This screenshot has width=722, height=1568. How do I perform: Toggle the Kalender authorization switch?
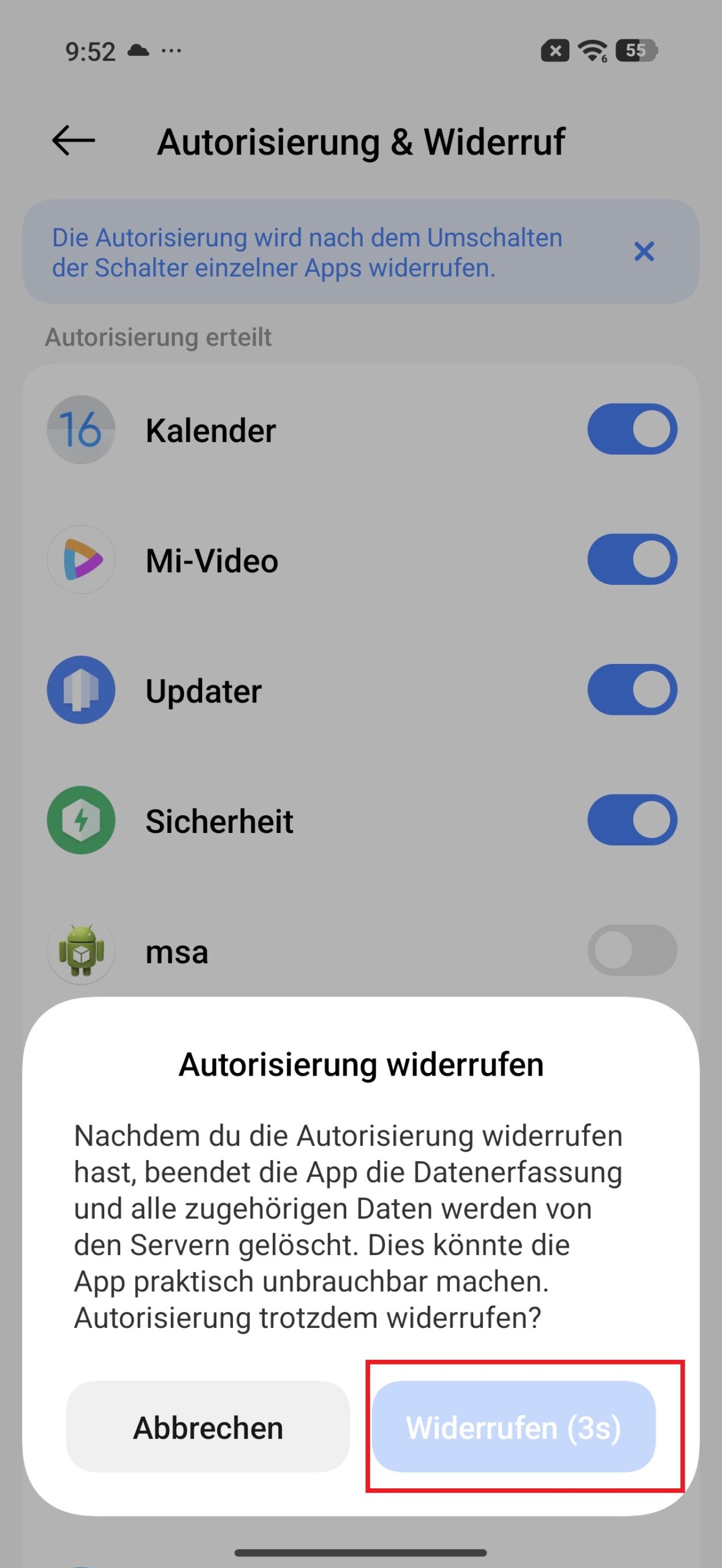pyautogui.click(x=632, y=429)
